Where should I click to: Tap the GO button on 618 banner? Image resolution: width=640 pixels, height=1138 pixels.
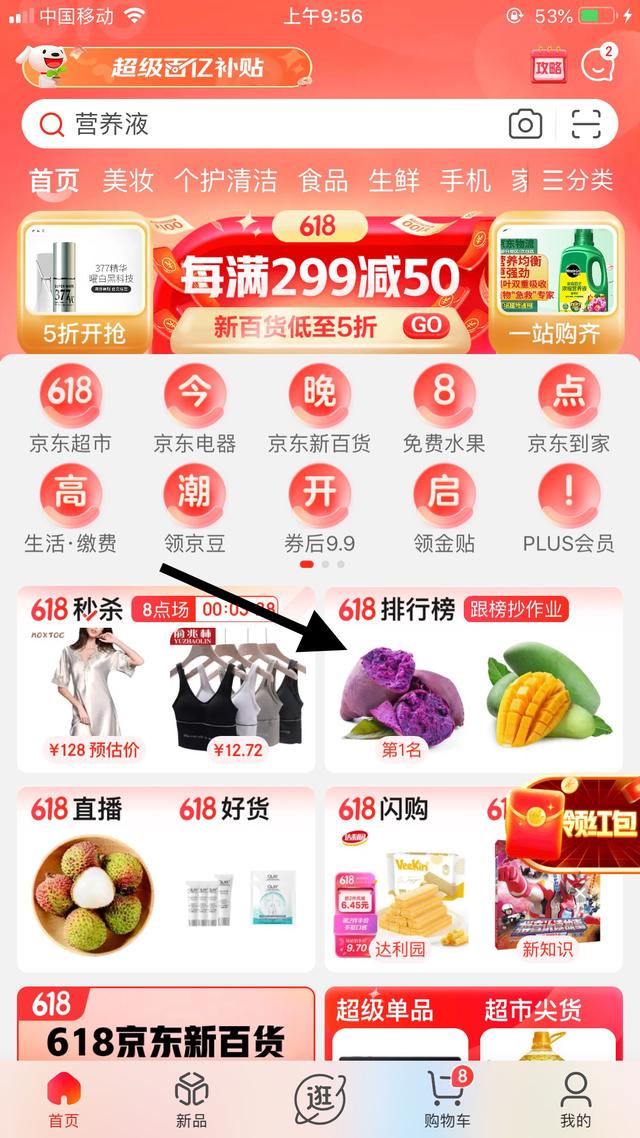[x=427, y=325]
